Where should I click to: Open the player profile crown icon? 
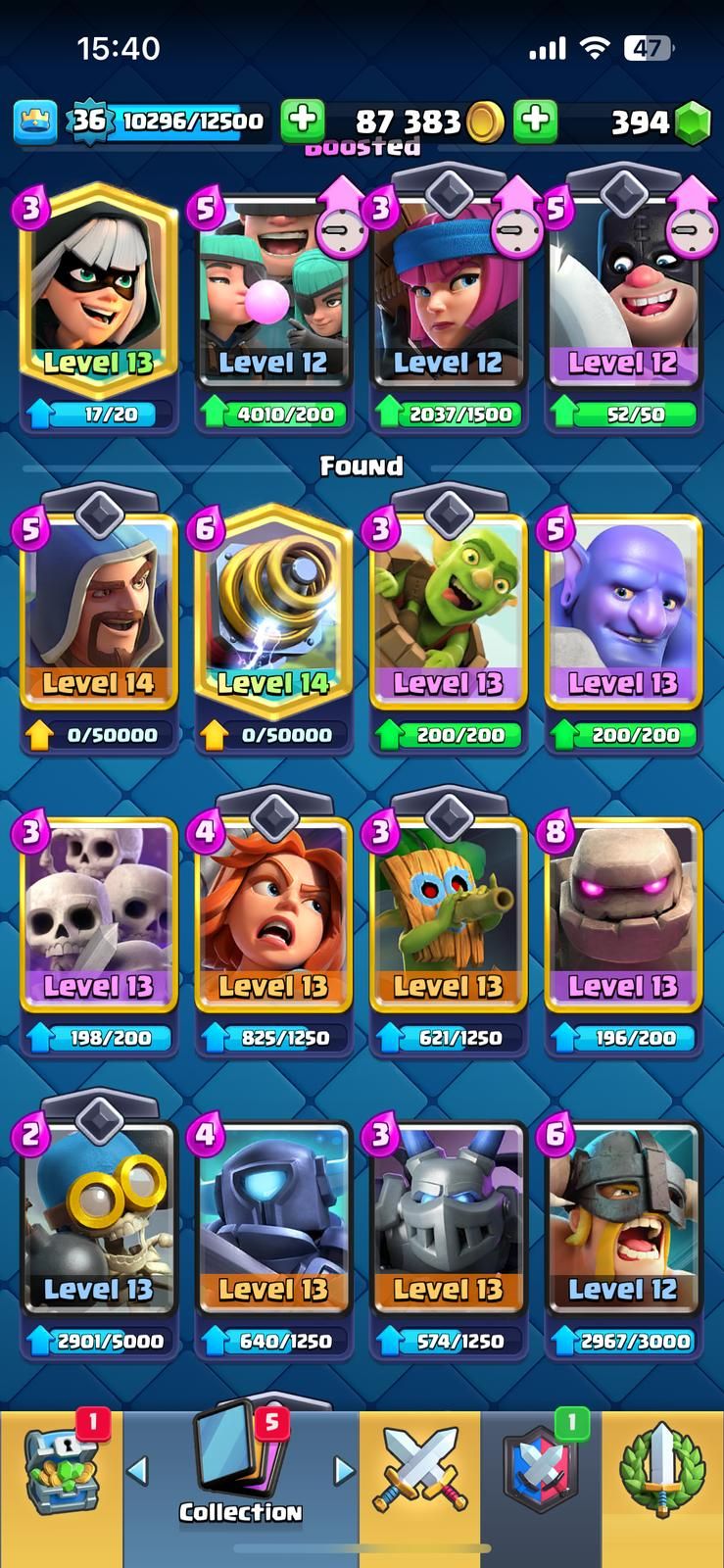(35, 122)
